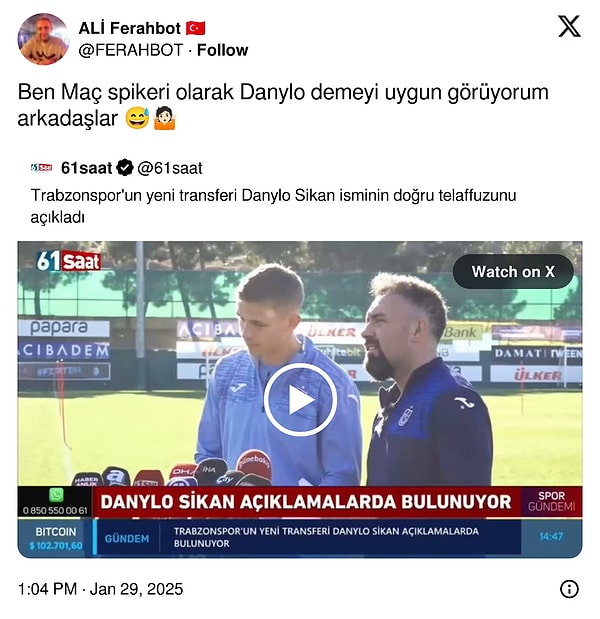Open the X logo link
Image resolution: width=600 pixels, height=619 pixels.
[x=569, y=27]
